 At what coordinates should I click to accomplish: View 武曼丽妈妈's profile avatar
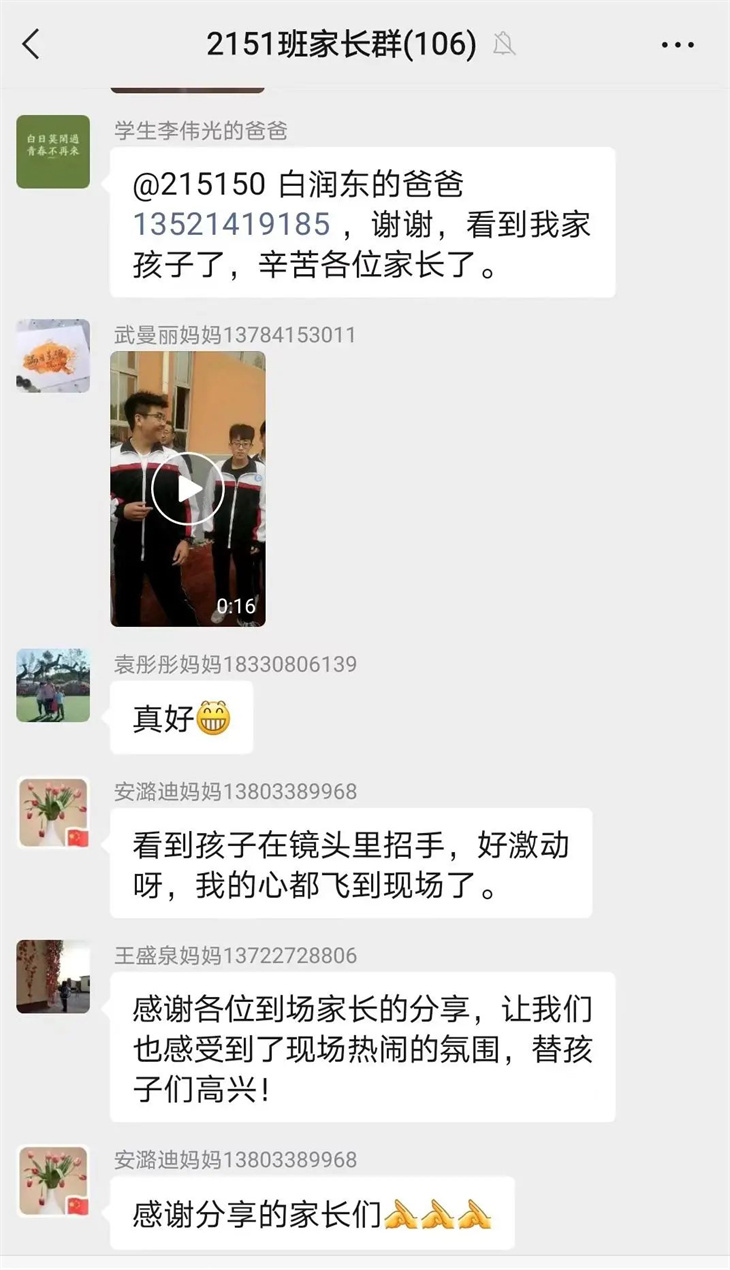(x=53, y=356)
